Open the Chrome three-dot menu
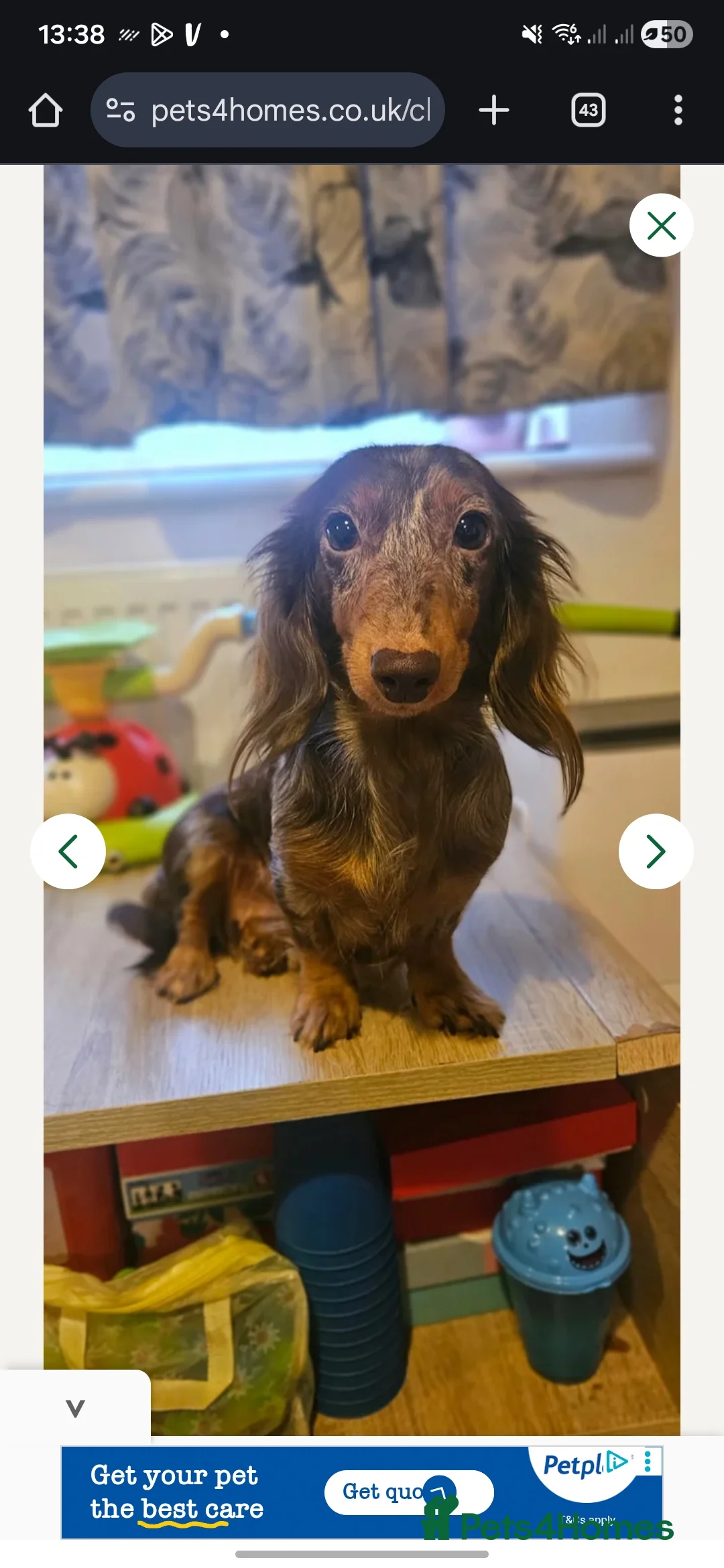Viewport: 724px width, 1568px height. 678,110
